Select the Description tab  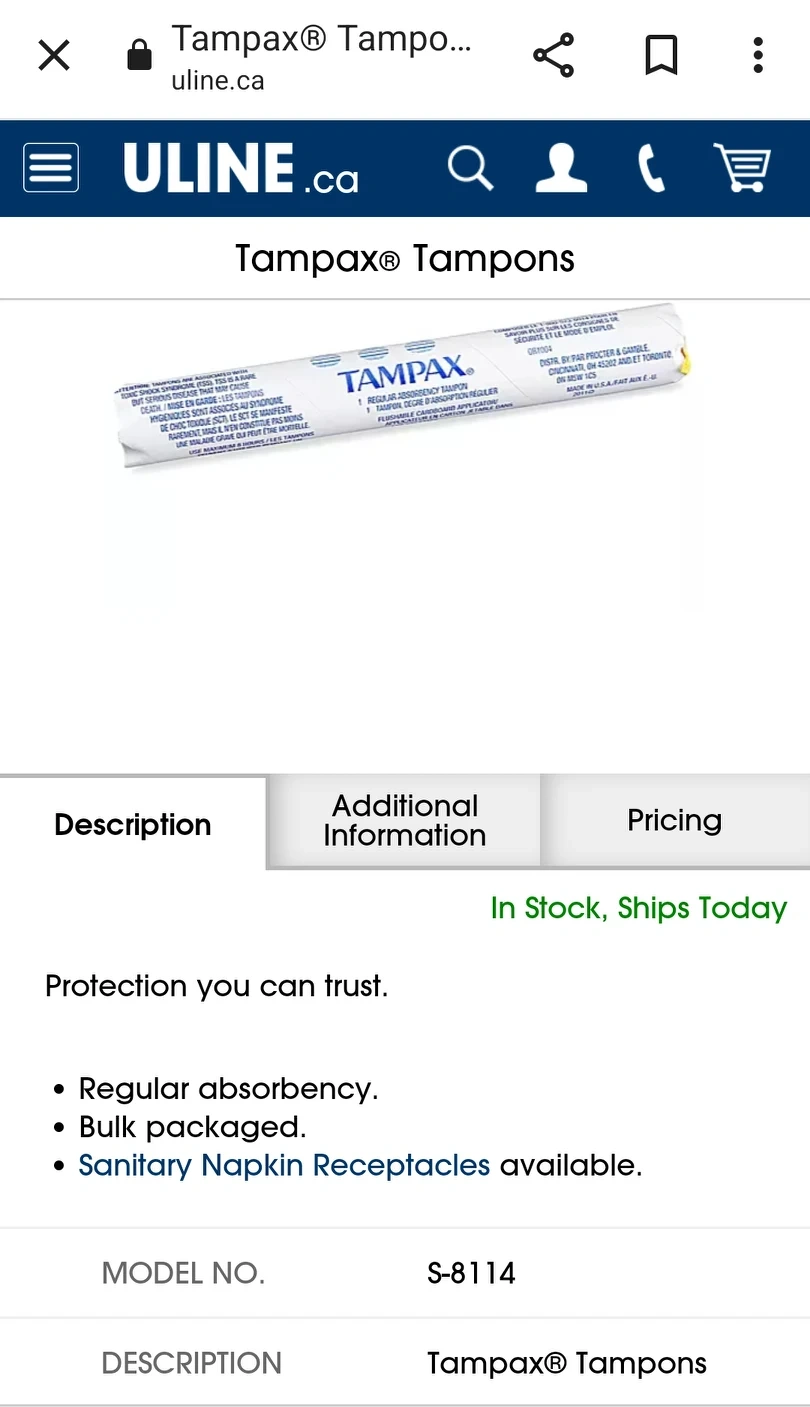point(133,824)
